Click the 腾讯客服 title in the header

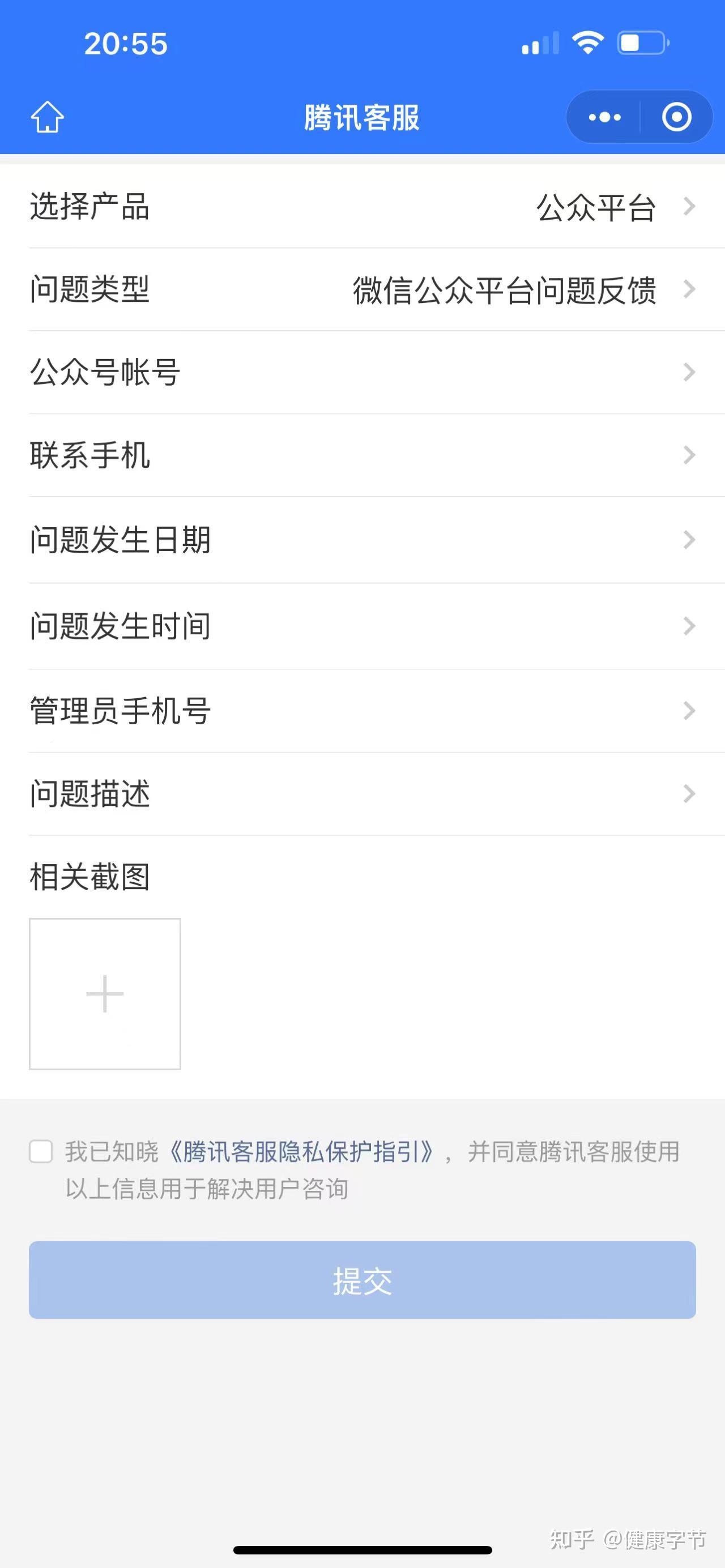[x=362, y=117]
